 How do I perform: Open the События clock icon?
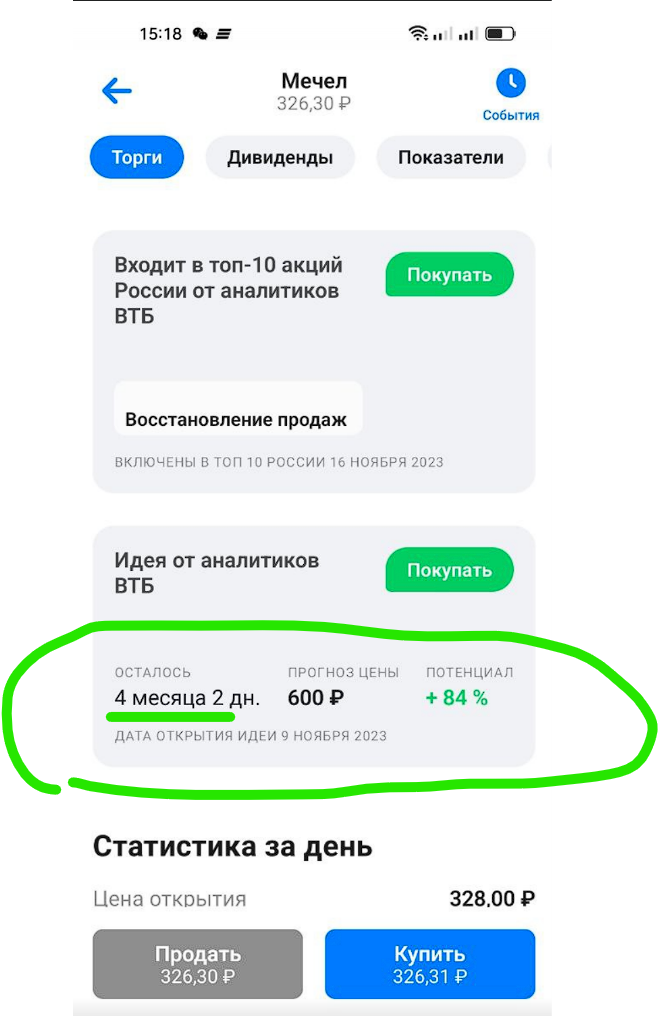(510, 84)
